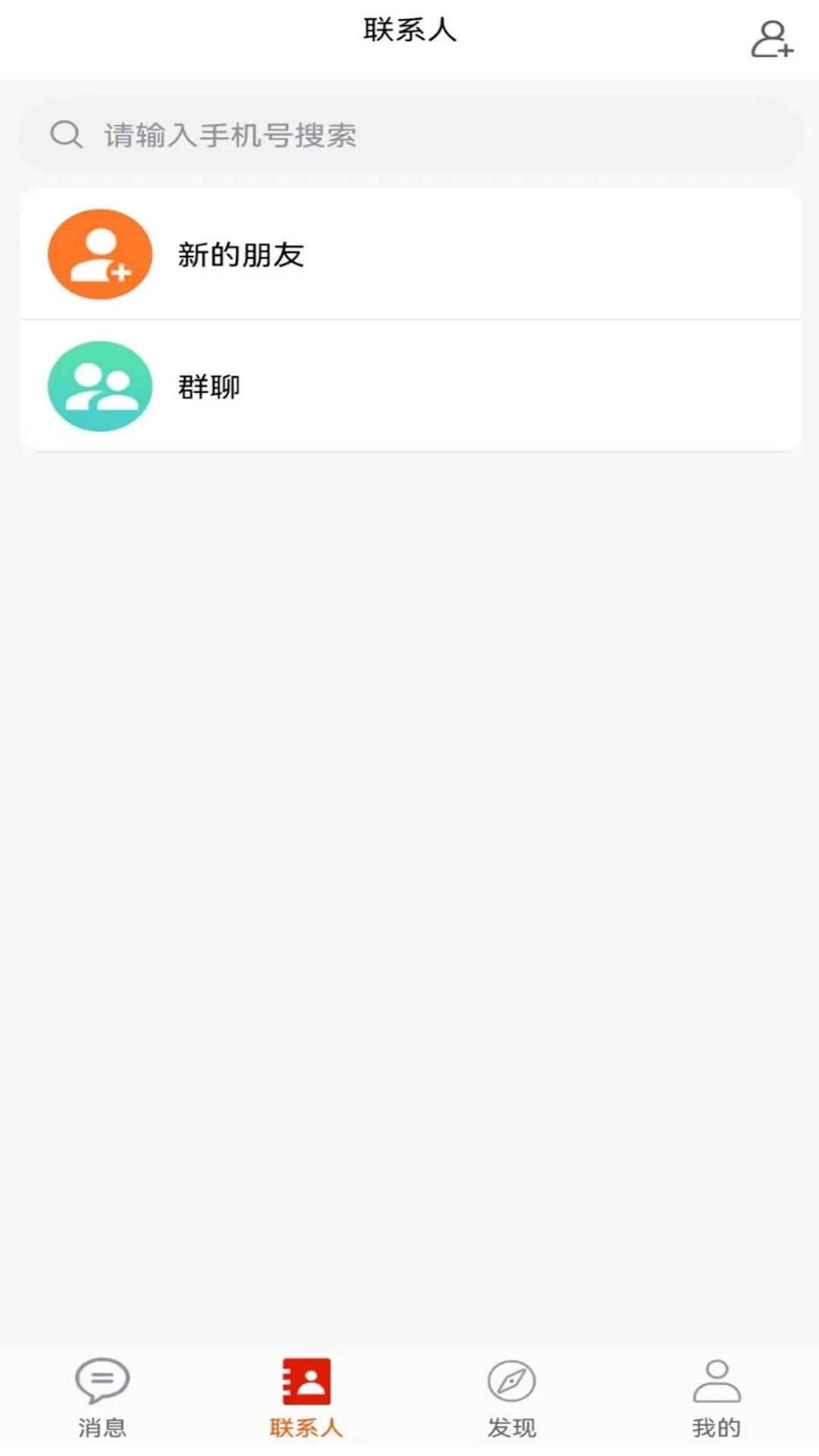This screenshot has height=1456, width=819.
Task: Click the 群聊 text label
Action: click(x=209, y=387)
